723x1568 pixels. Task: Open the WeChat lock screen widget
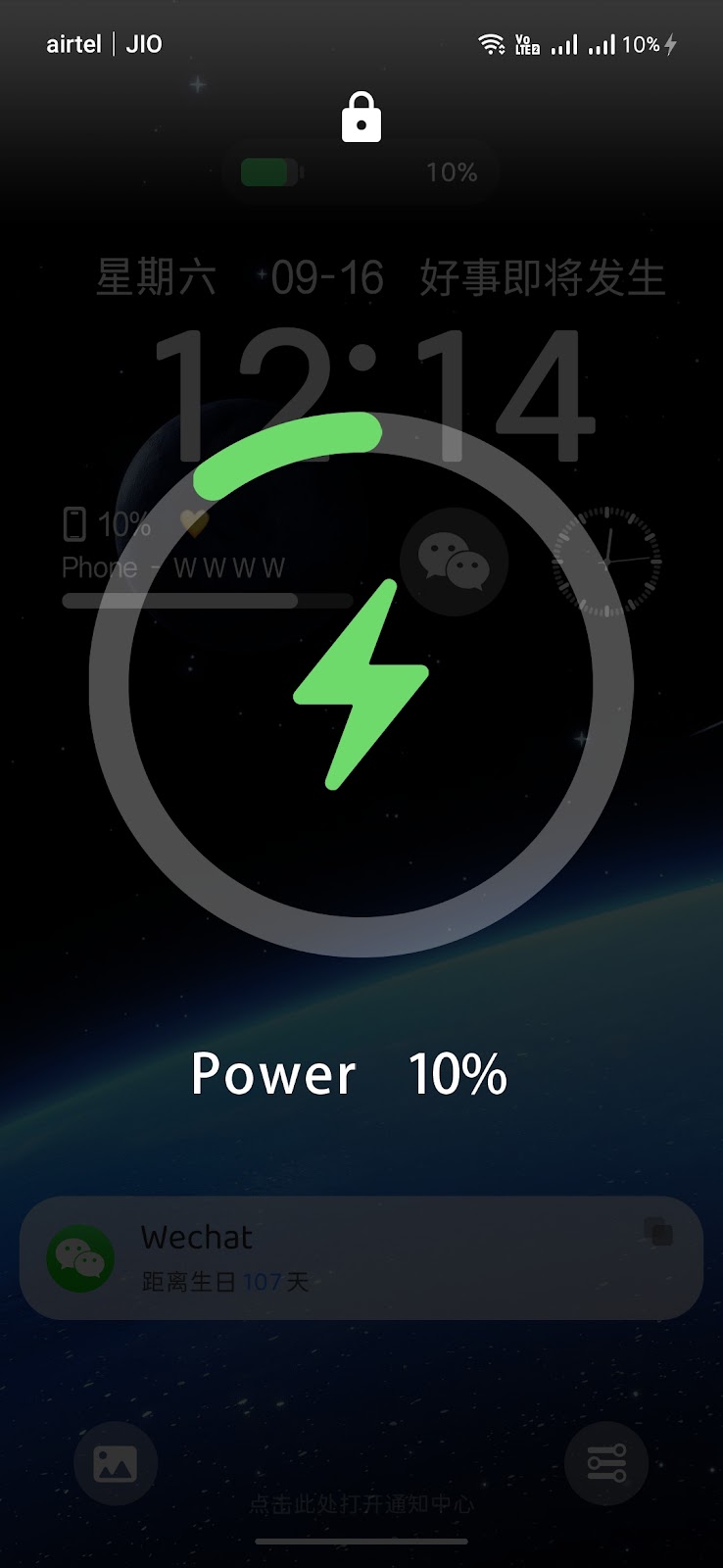(454, 563)
